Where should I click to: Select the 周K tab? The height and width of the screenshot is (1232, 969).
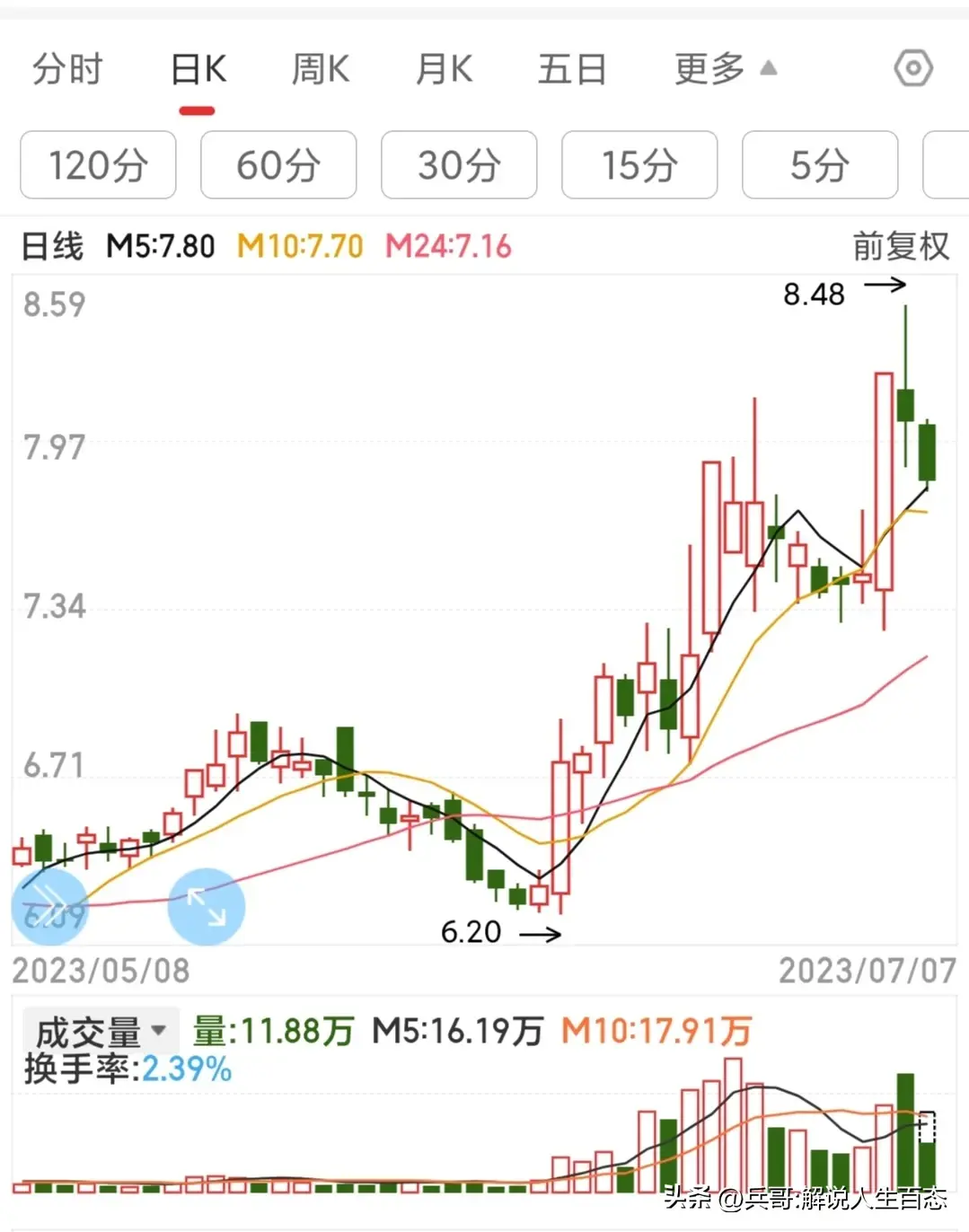coord(321,70)
